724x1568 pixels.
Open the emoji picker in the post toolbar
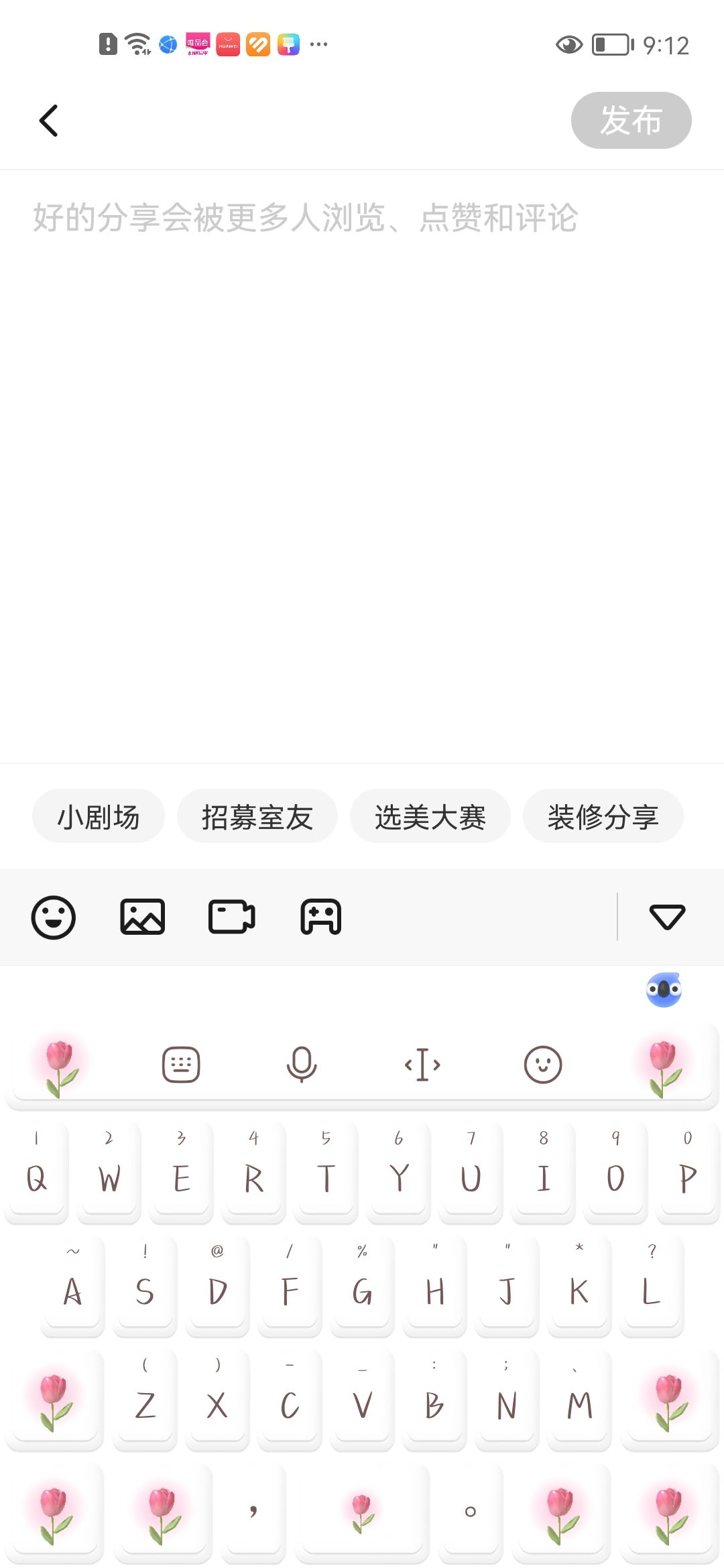pos(54,917)
